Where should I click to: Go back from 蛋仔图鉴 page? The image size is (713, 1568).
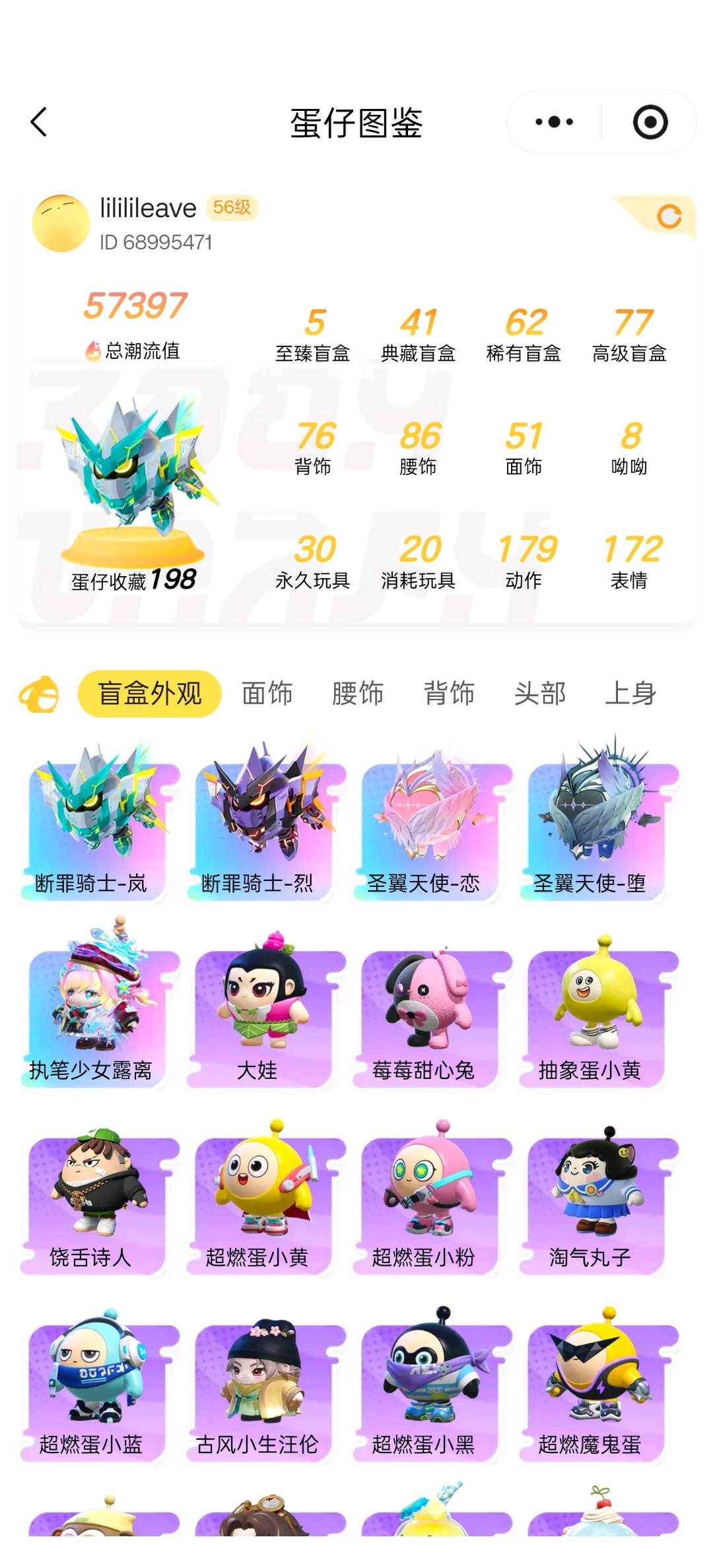pos(40,122)
